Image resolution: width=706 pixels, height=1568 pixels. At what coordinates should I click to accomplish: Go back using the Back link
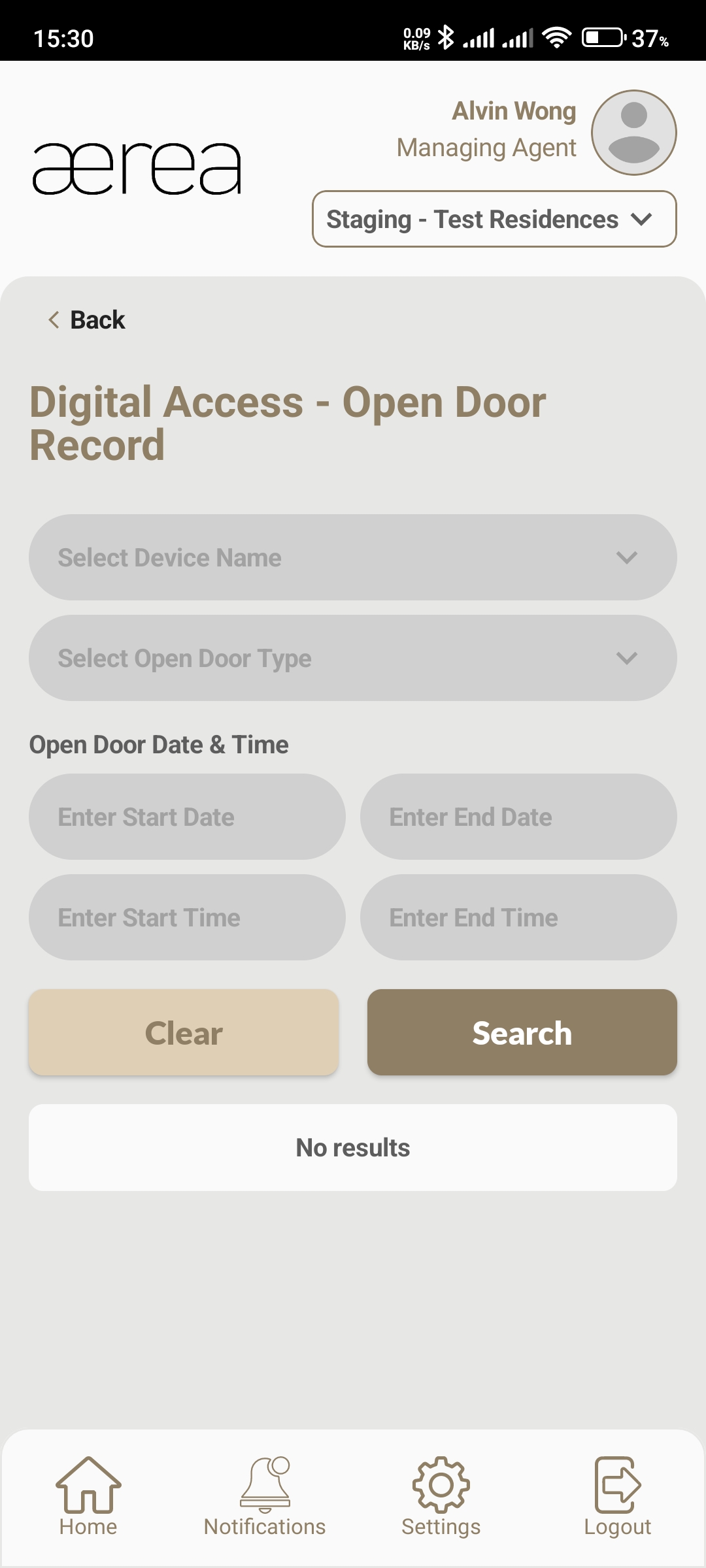(87, 320)
